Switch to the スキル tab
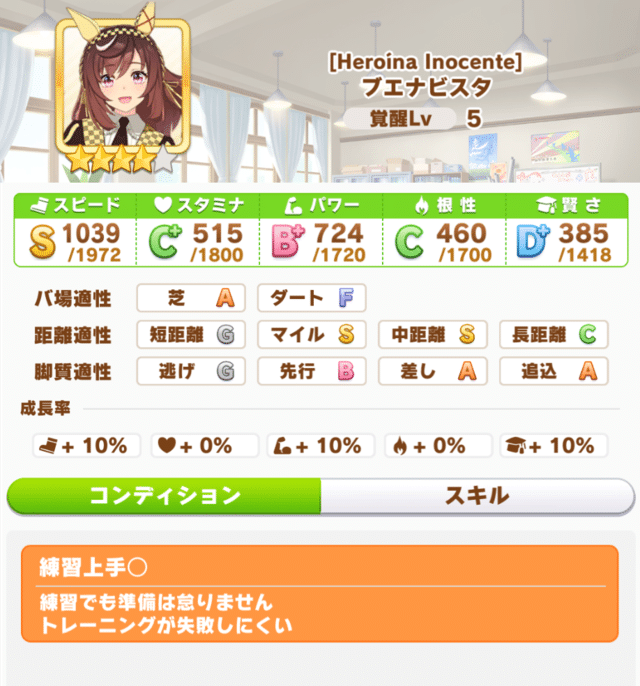Screen dimensions: 640x686 (x=476, y=495)
